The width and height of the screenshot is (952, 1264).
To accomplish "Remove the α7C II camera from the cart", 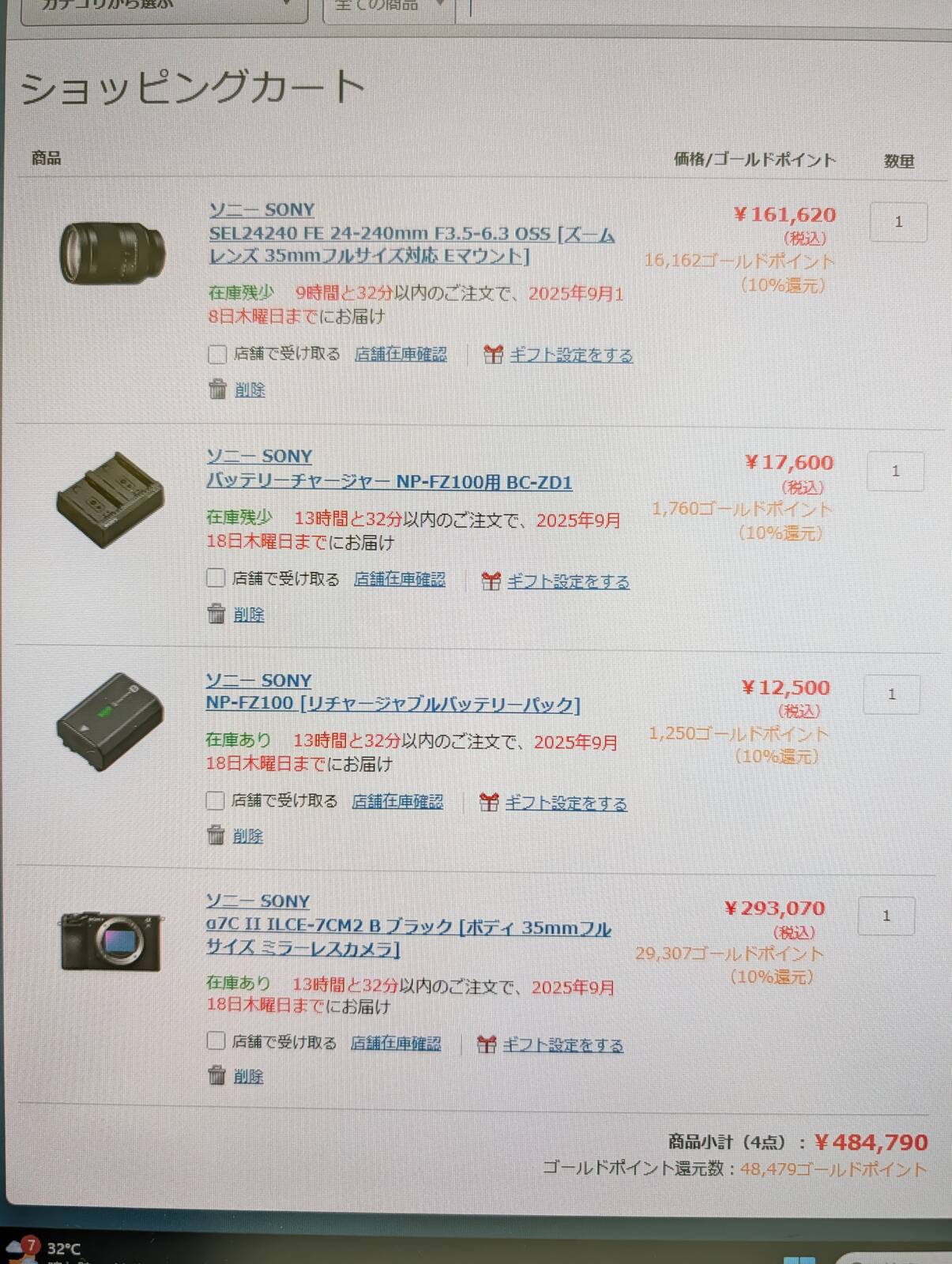I will pos(247,1076).
